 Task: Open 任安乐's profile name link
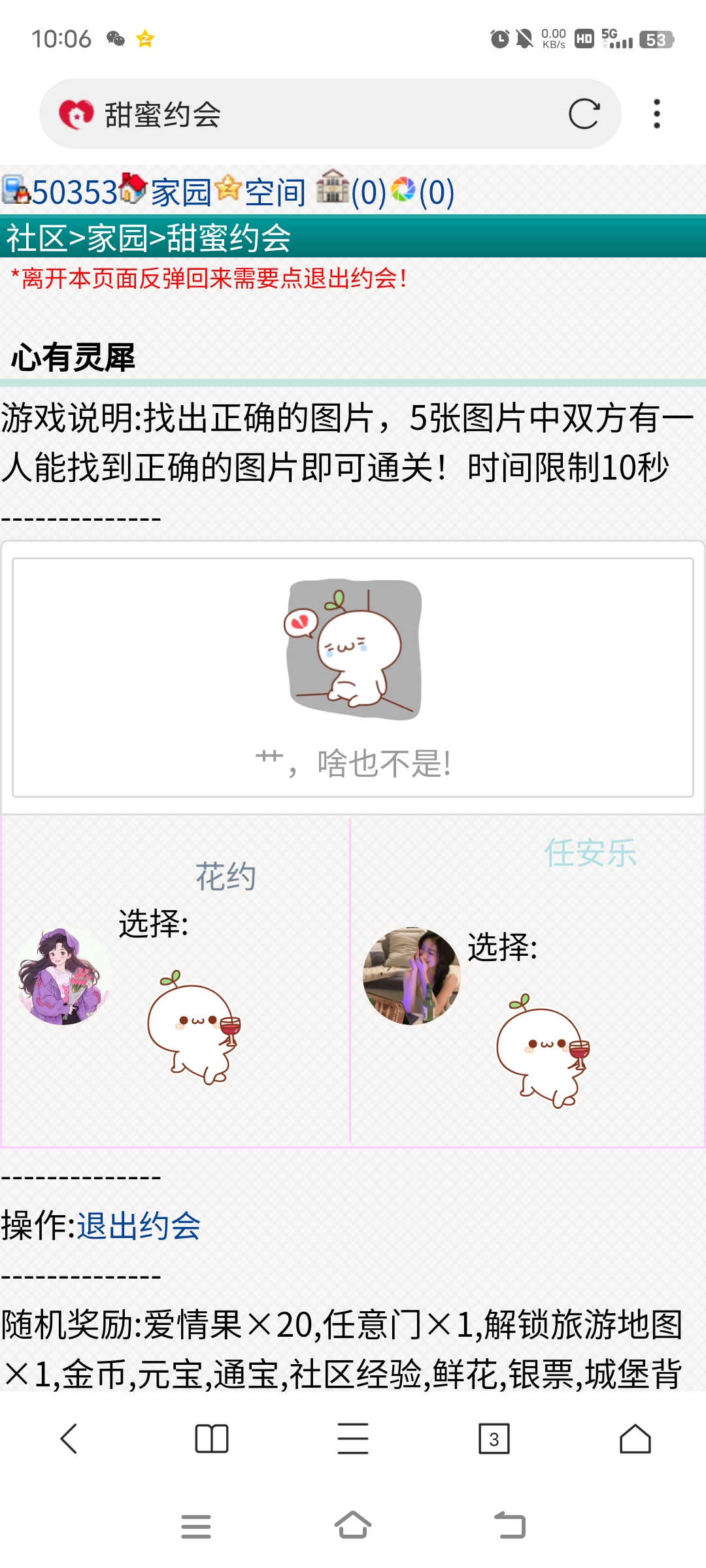pyautogui.click(x=590, y=853)
